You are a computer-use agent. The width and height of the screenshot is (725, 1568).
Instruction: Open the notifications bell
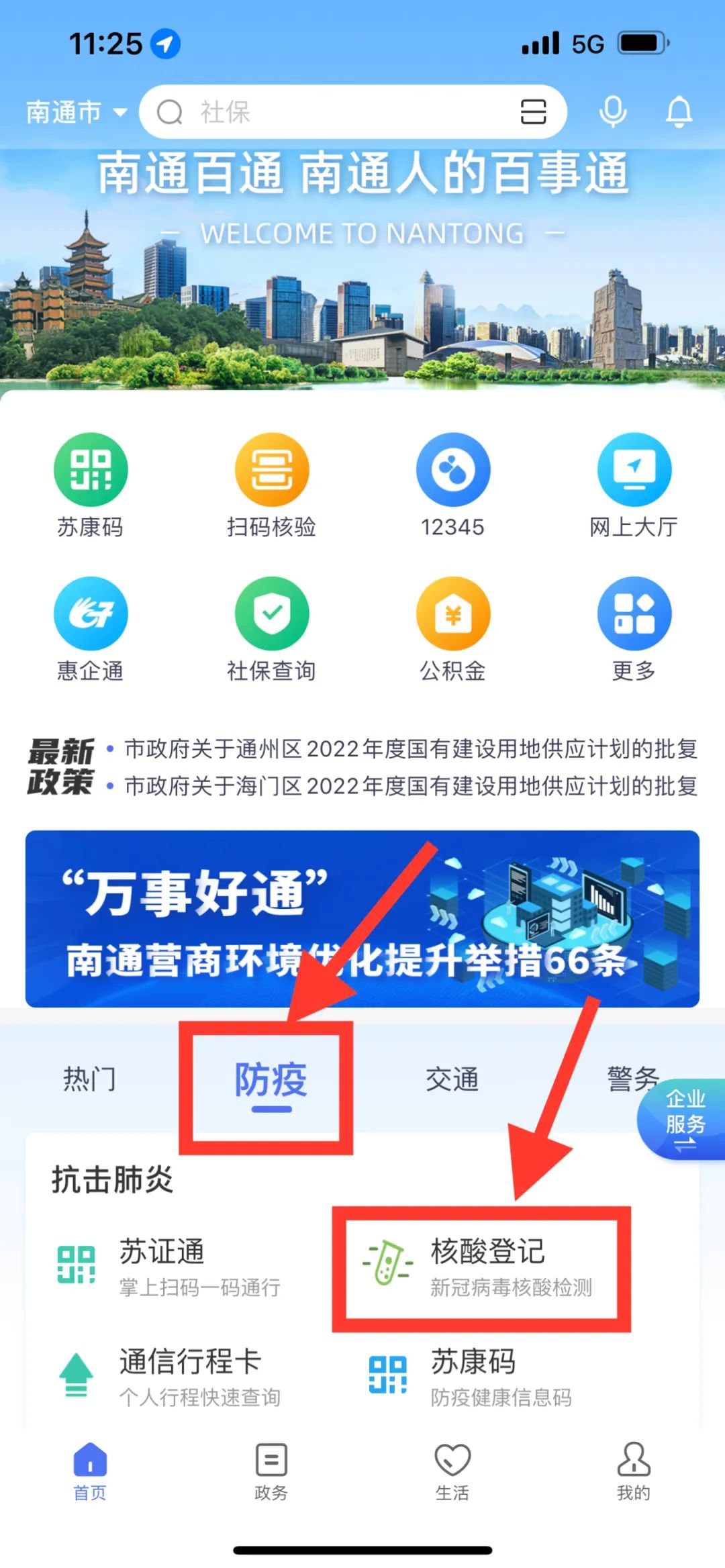pyautogui.click(x=679, y=112)
